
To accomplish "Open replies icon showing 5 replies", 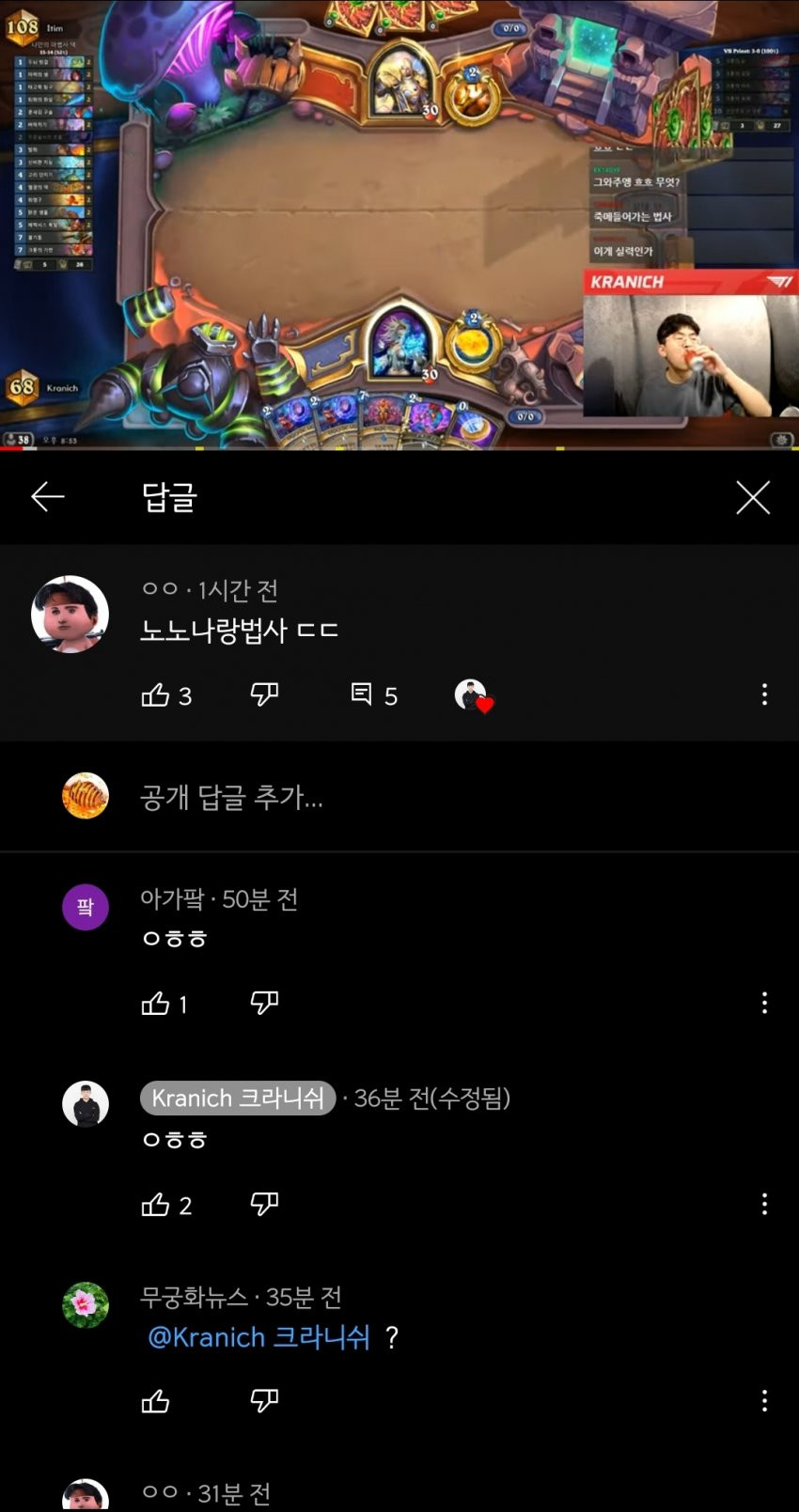I will (x=363, y=694).
